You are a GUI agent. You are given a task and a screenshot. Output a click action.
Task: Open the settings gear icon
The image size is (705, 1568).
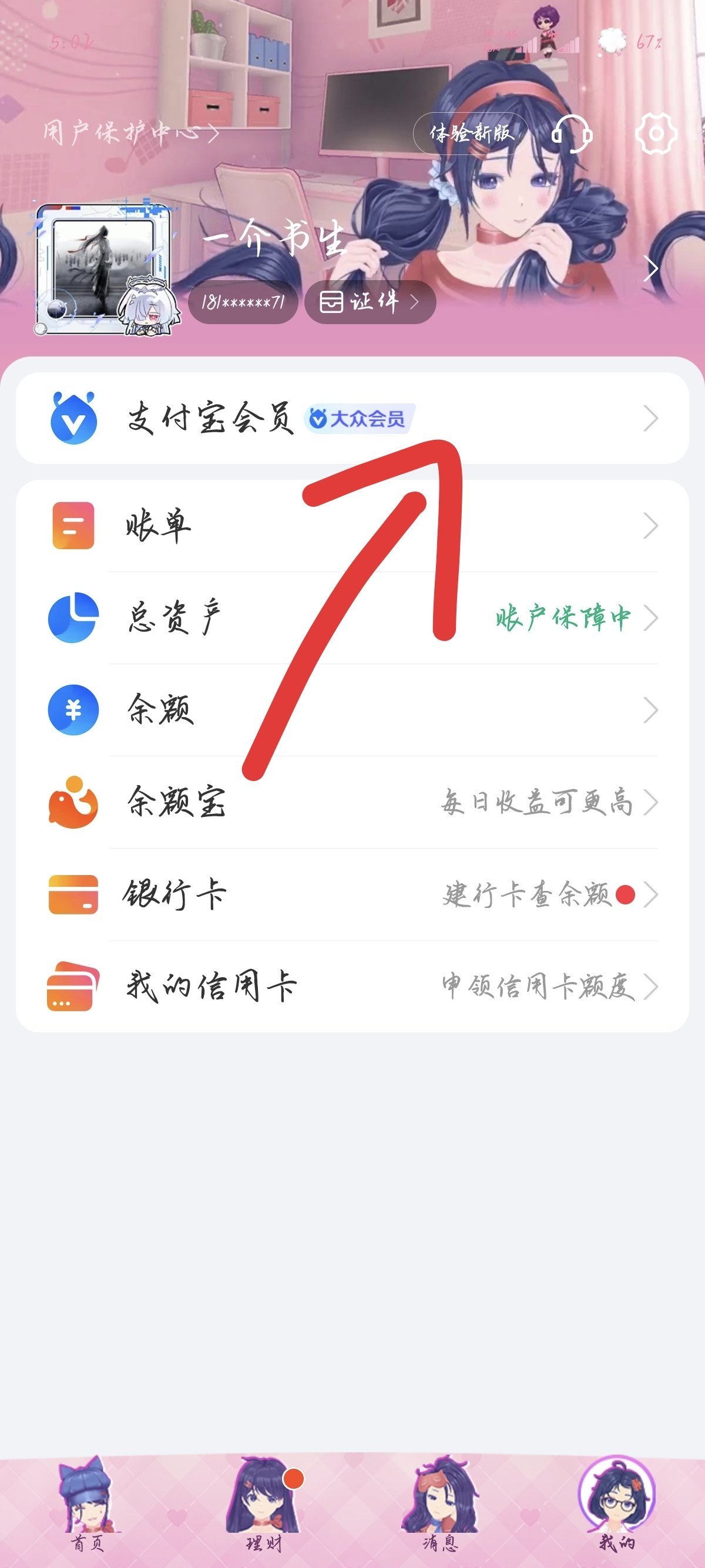[x=656, y=133]
